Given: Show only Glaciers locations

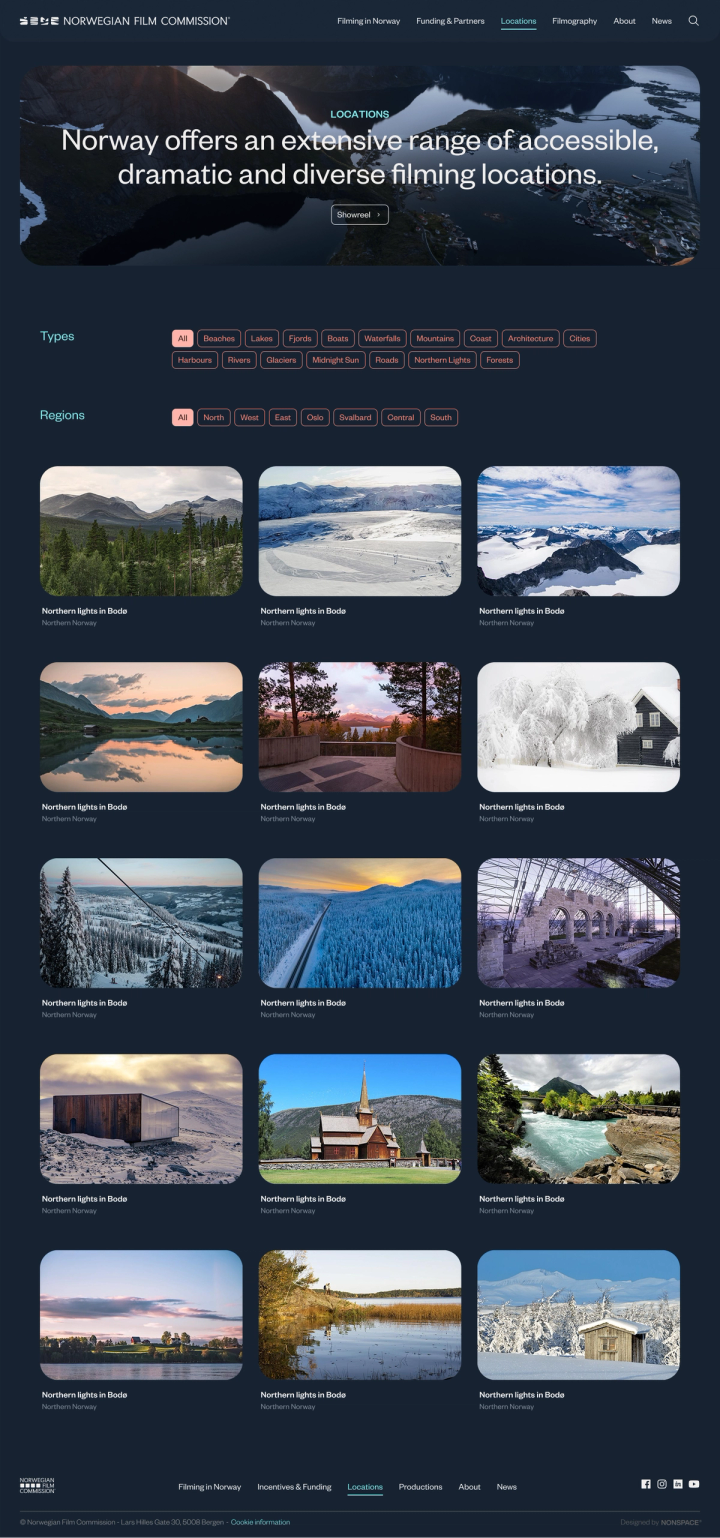Looking at the screenshot, I should pyautogui.click(x=281, y=360).
